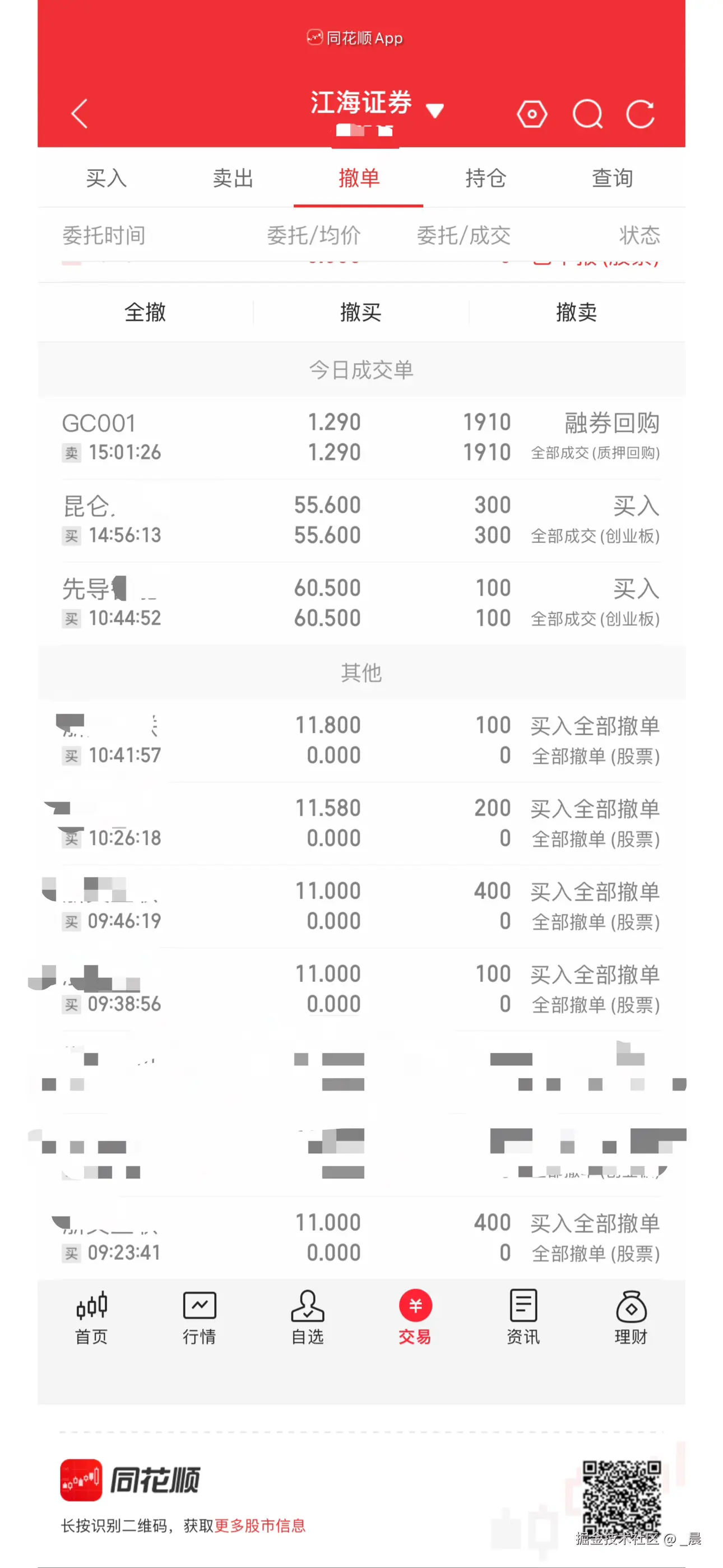The image size is (723, 1568).
Task: Tap the 全撤 cancel-all button
Action: 146,312
